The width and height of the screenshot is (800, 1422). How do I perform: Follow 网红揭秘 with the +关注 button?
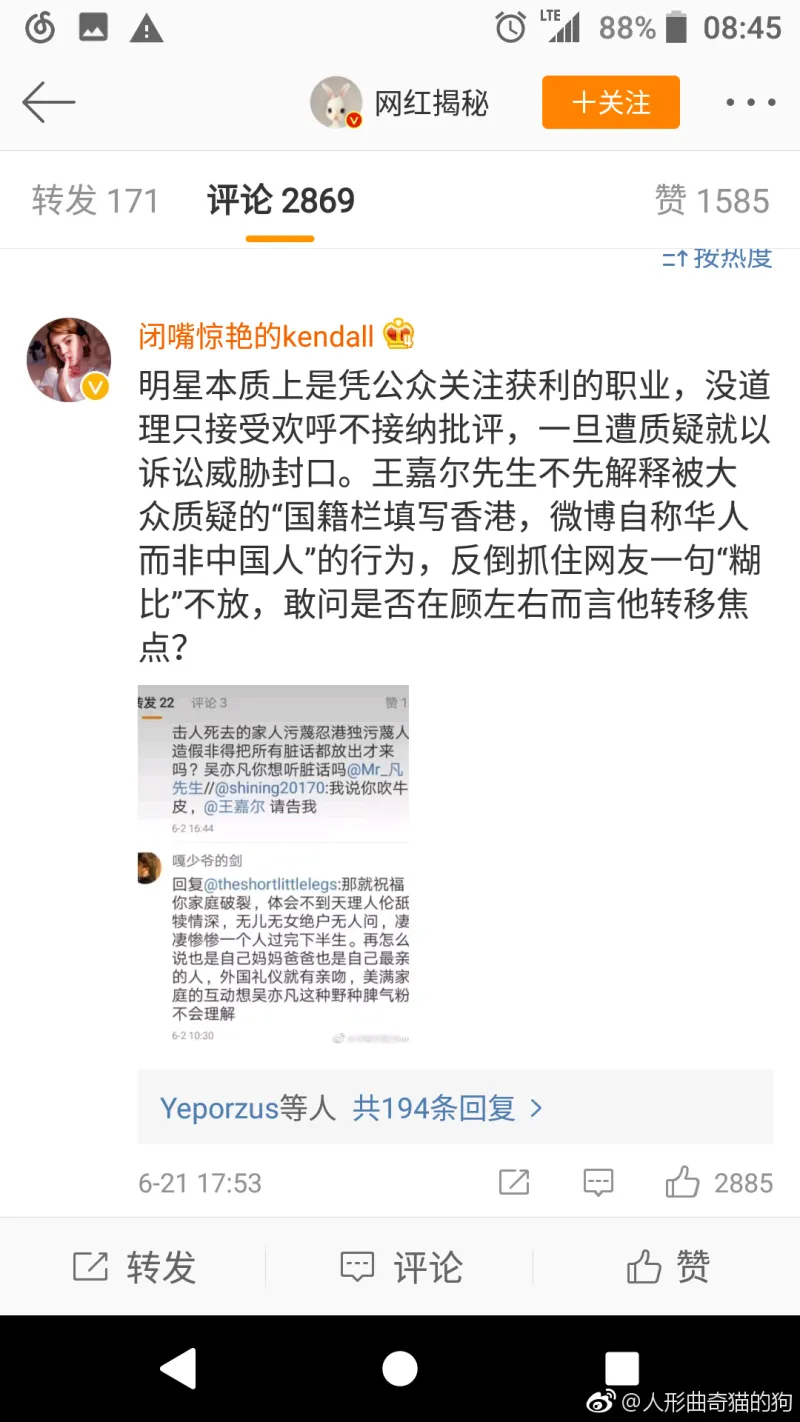[610, 102]
